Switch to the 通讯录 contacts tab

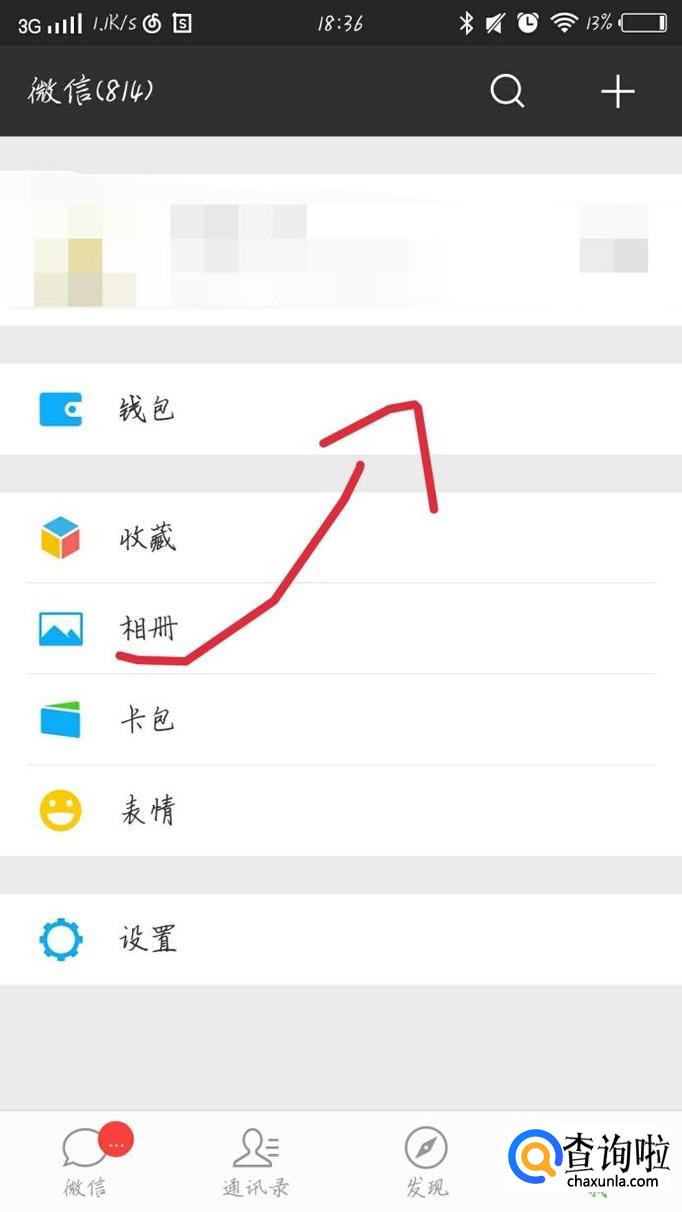[x=256, y=1161]
